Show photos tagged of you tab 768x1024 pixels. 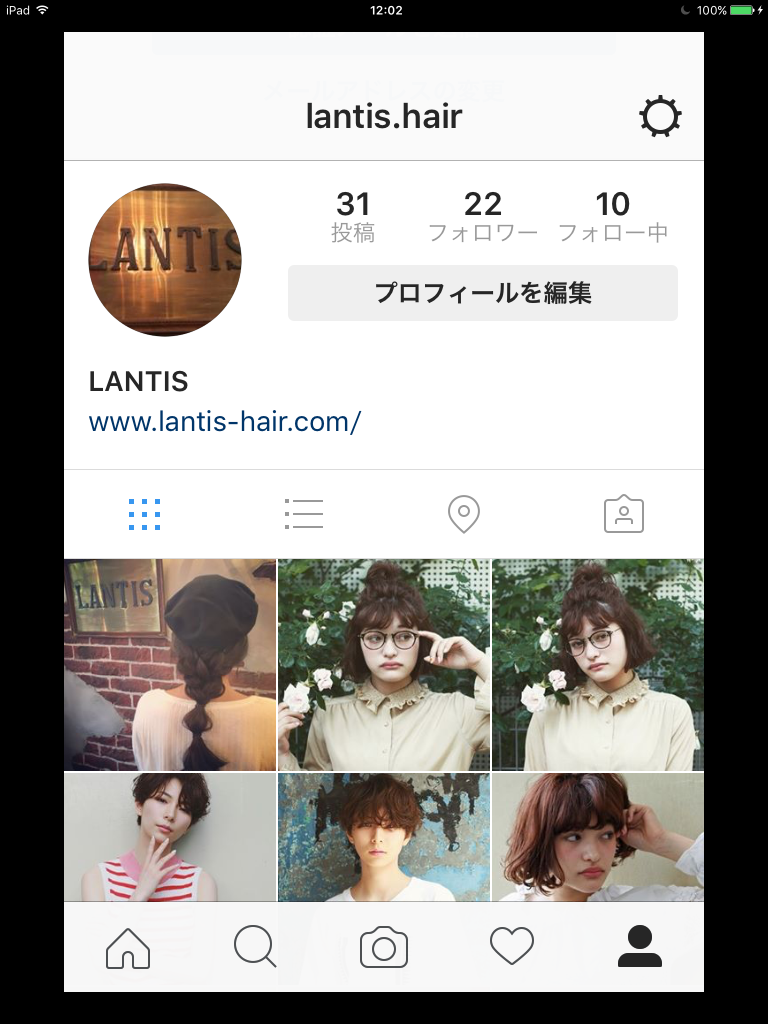(x=623, y=514)
